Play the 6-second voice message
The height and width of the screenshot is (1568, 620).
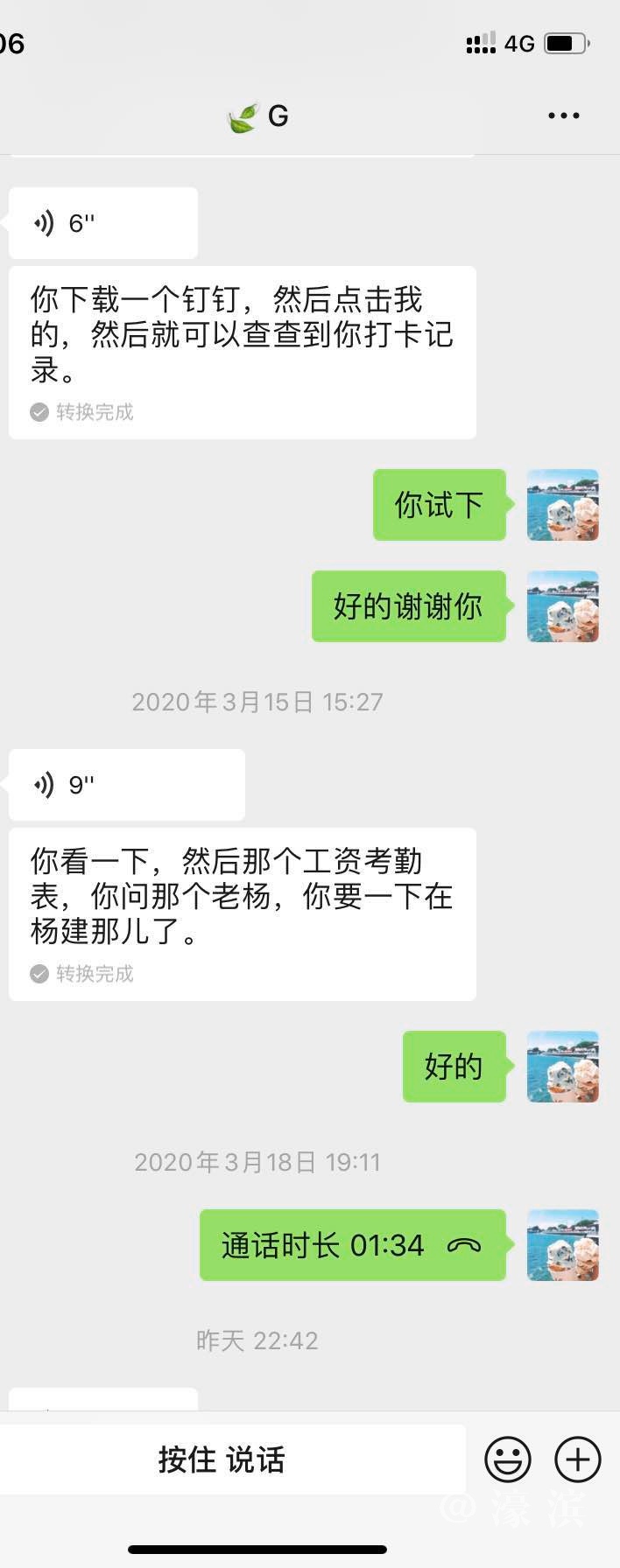click(x=102, y=223)
